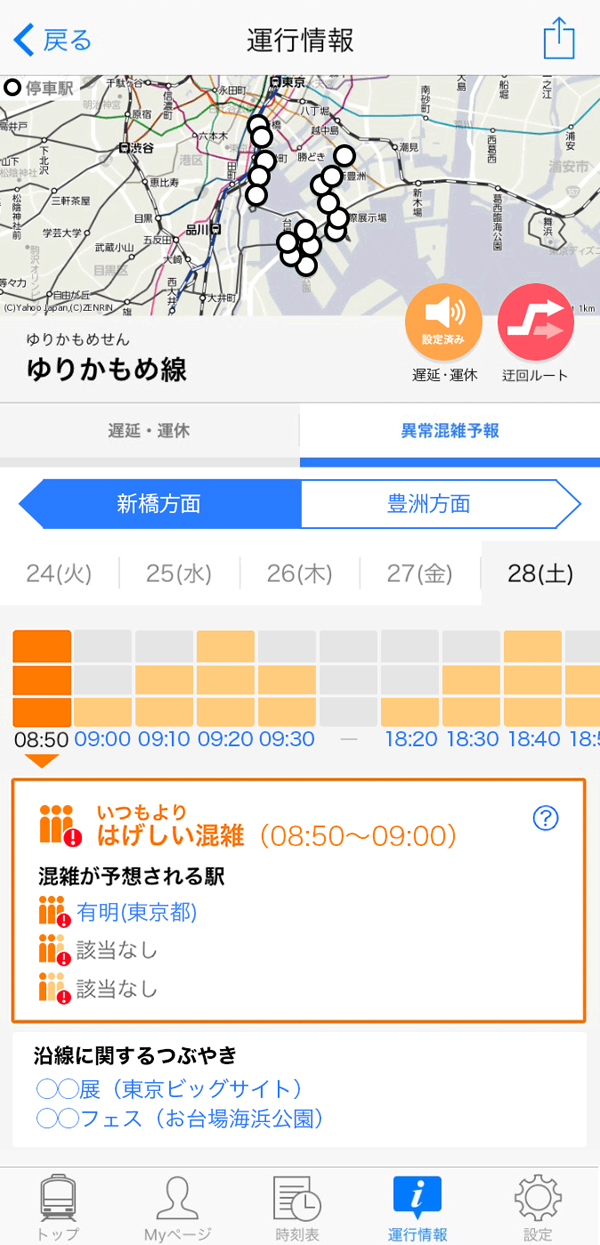
Task: Open the share icon in header
Action: click(x=559, y=40)
